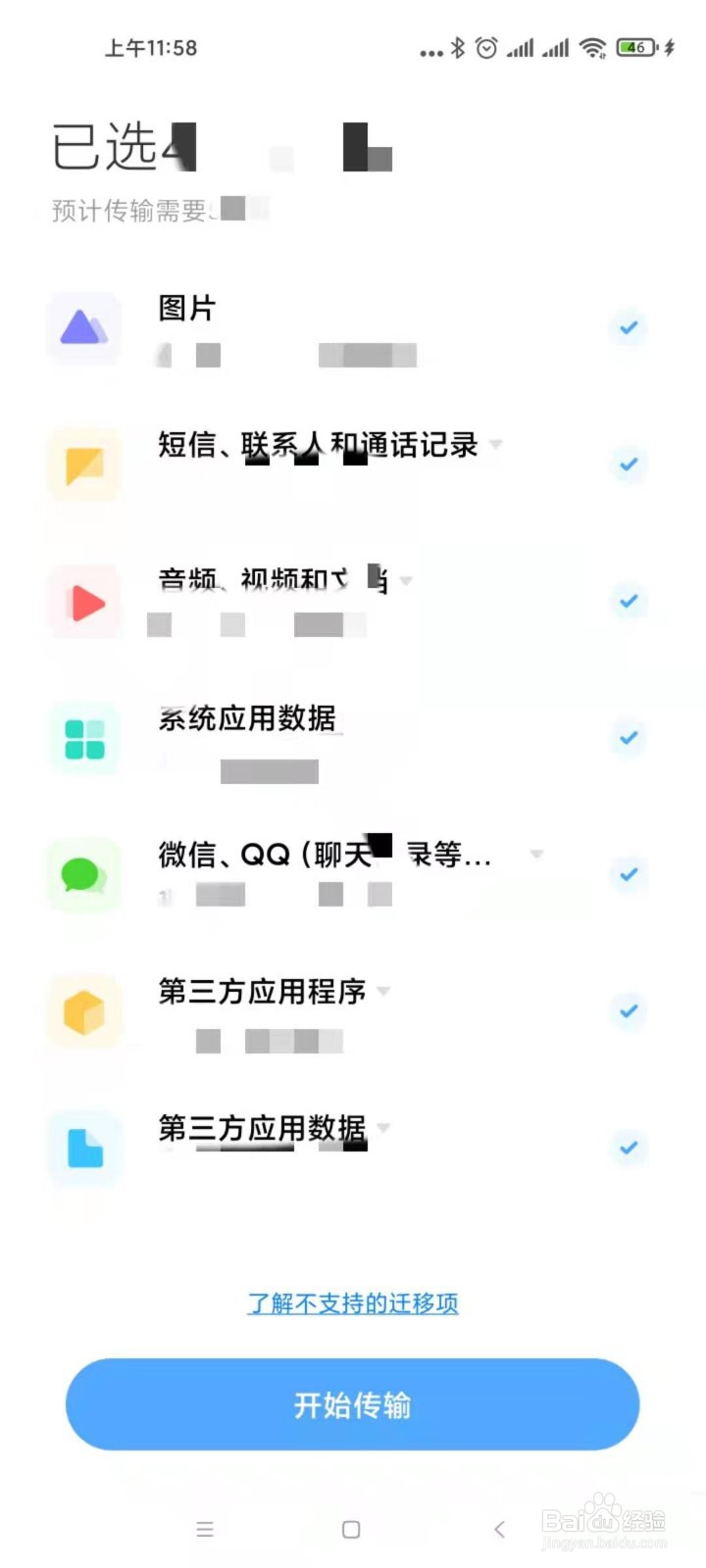
Task: Tap the back navigation arrow
Action: point(496,1529)
